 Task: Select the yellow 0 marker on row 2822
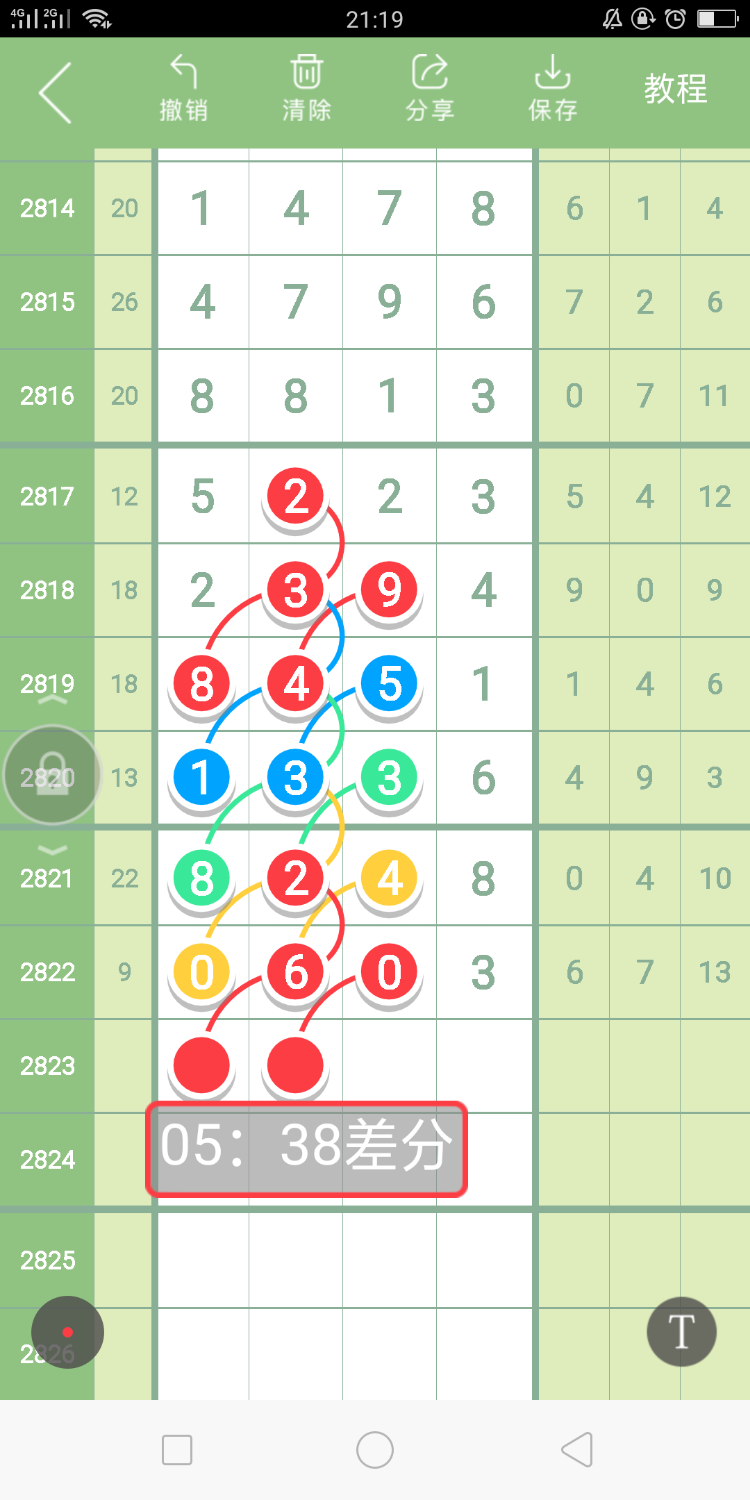coord(201,971)
